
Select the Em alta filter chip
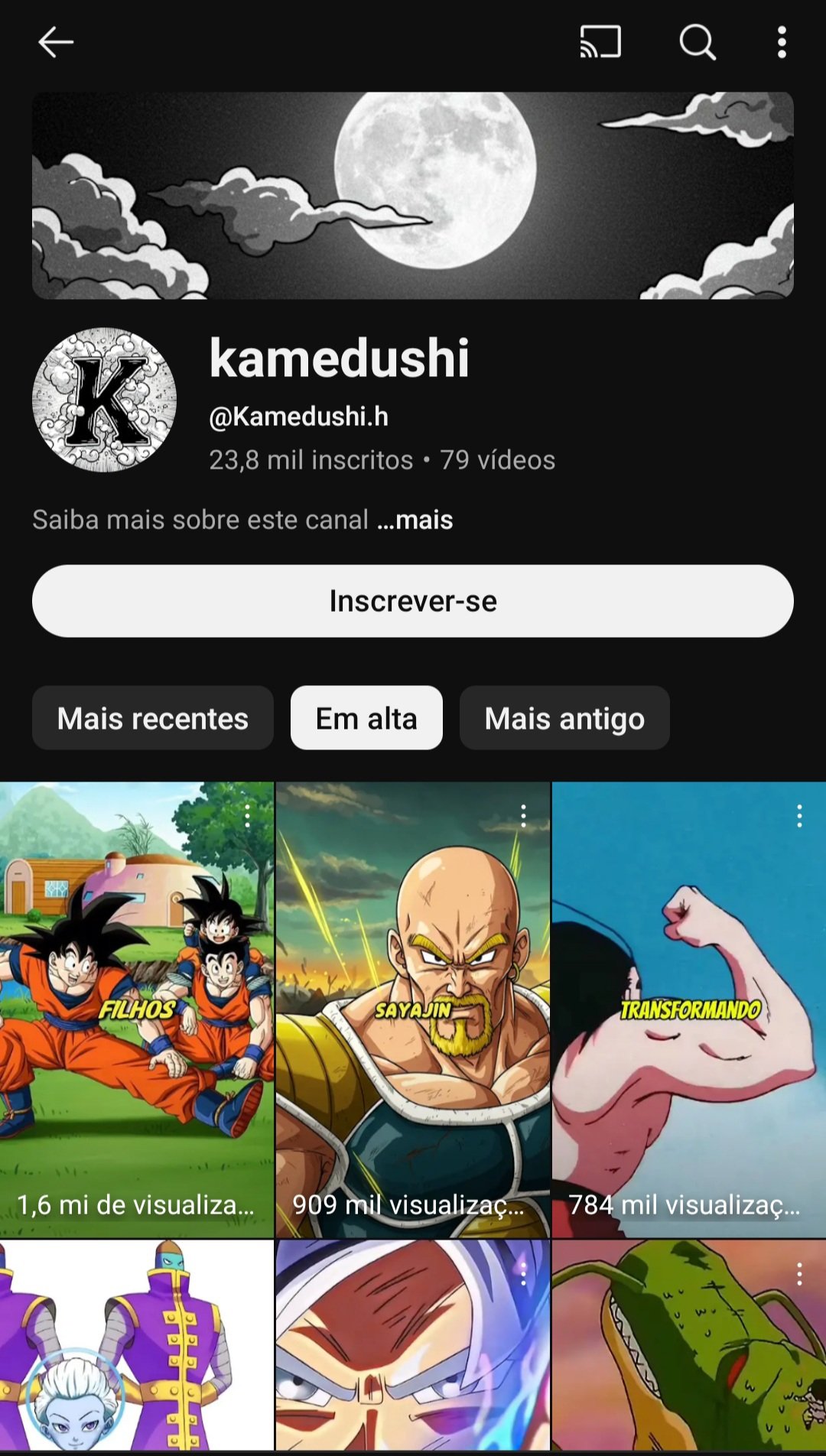366,718
